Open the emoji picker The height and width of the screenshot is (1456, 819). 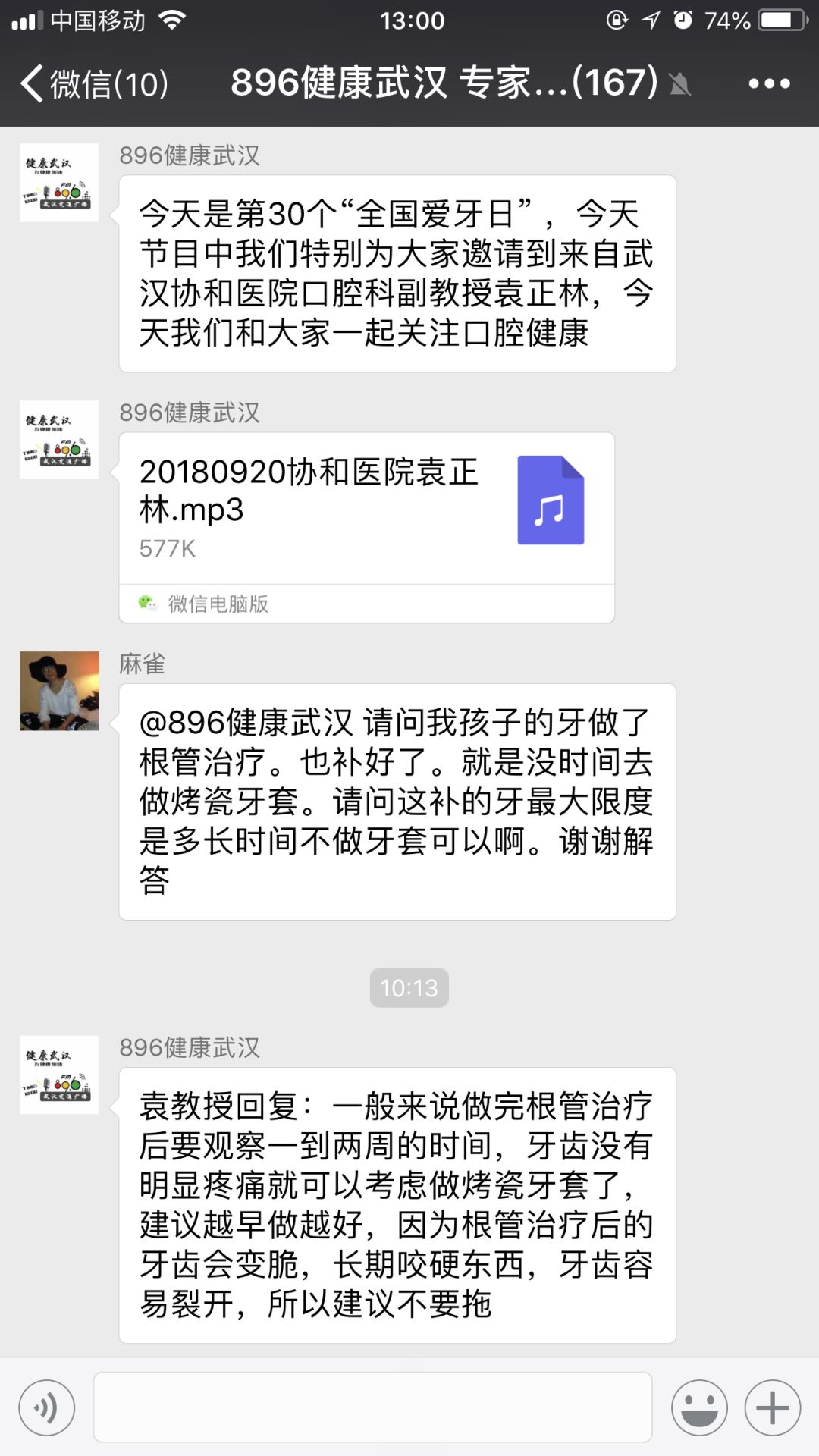pos(699,1407)
